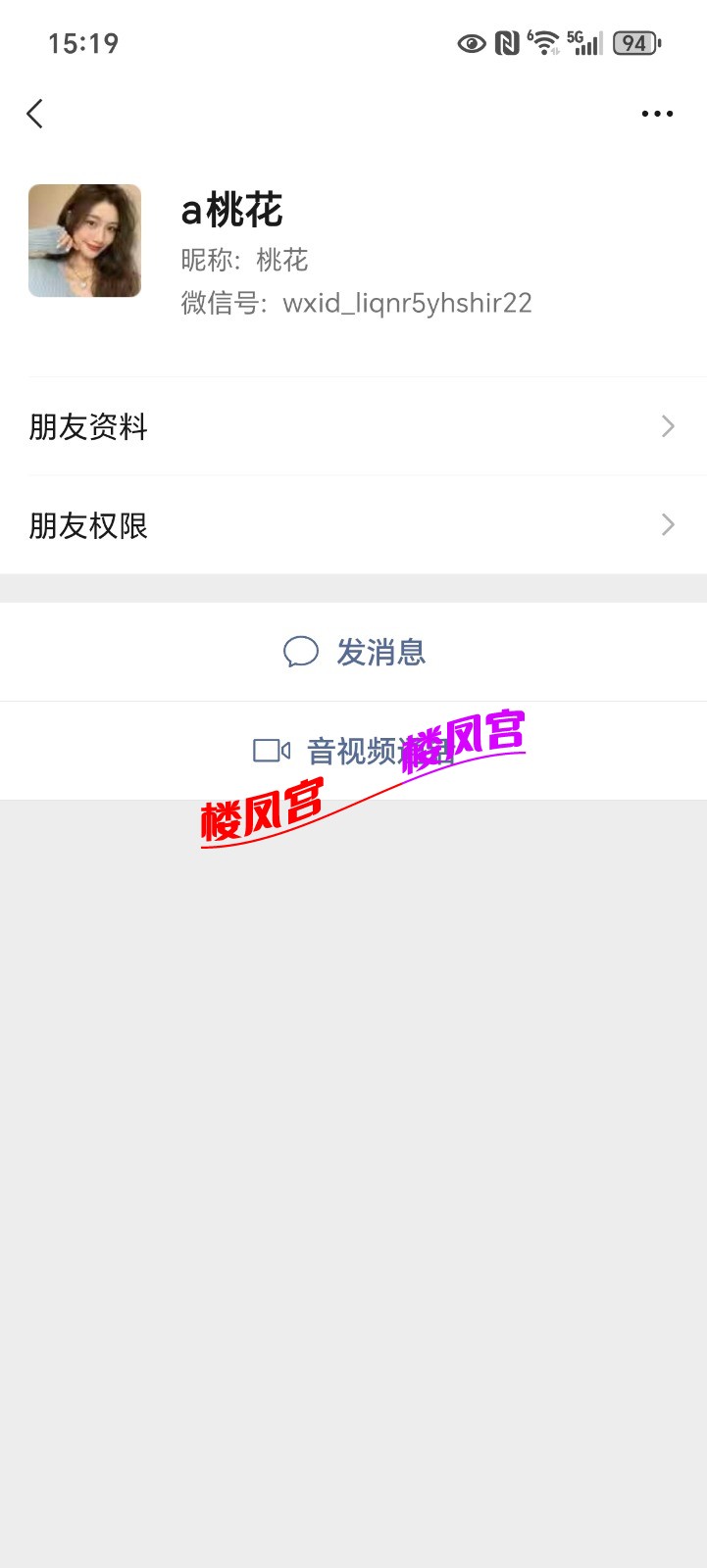View a桃花's profile photo
This screenshot has height=1568, width=707.
(x=84, y=241)
